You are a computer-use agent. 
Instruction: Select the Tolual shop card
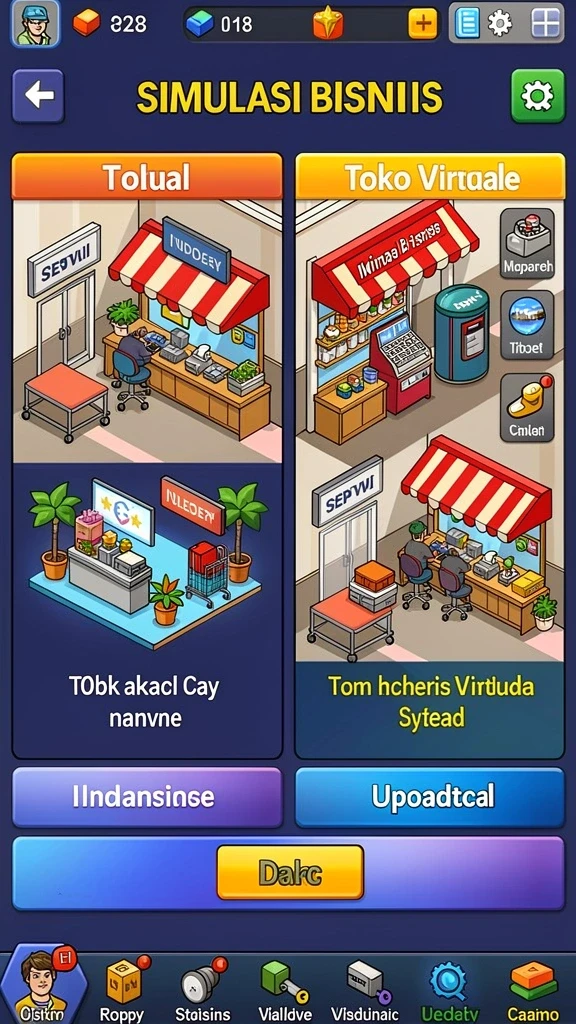point(147,455)
